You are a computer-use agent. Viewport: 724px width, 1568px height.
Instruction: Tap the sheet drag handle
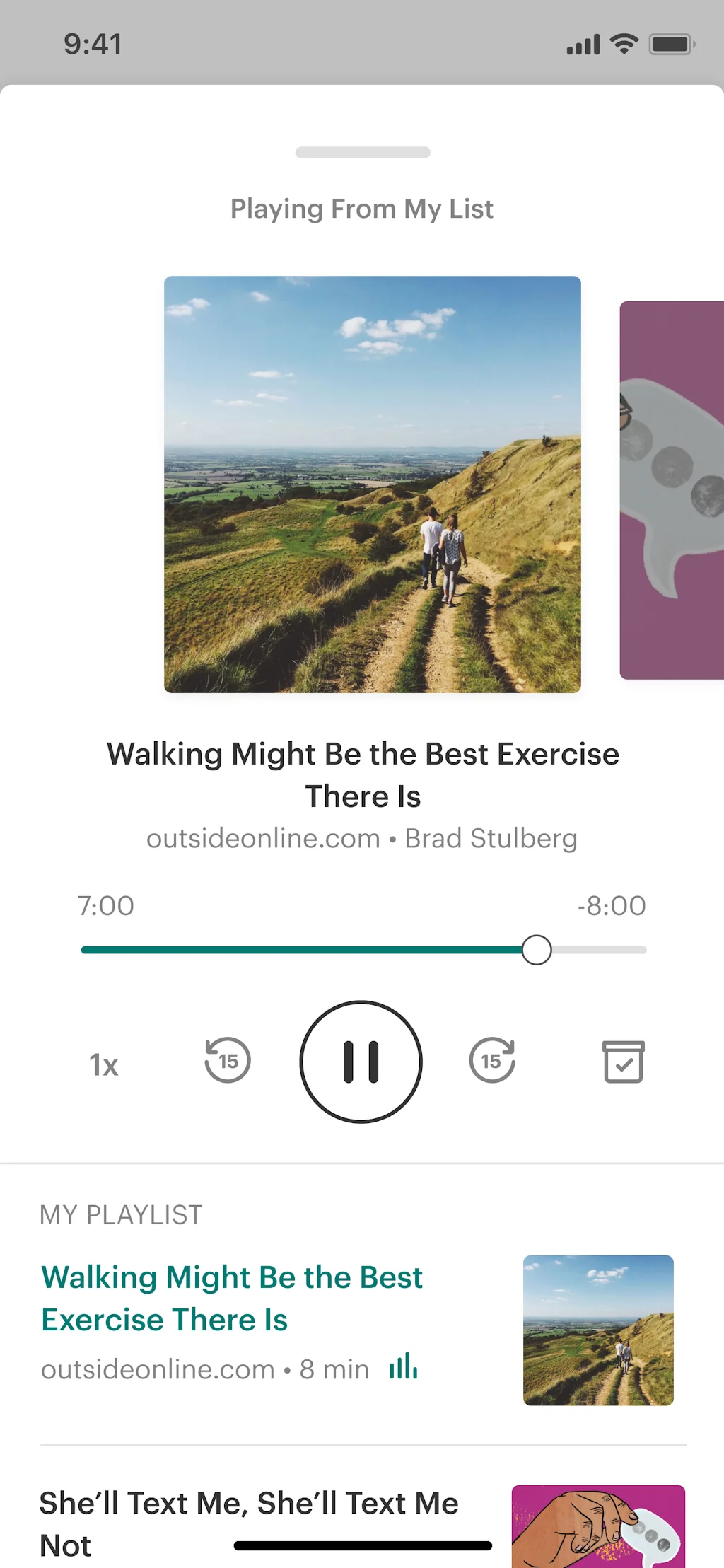pyautogui.click(x=362, y=152)
